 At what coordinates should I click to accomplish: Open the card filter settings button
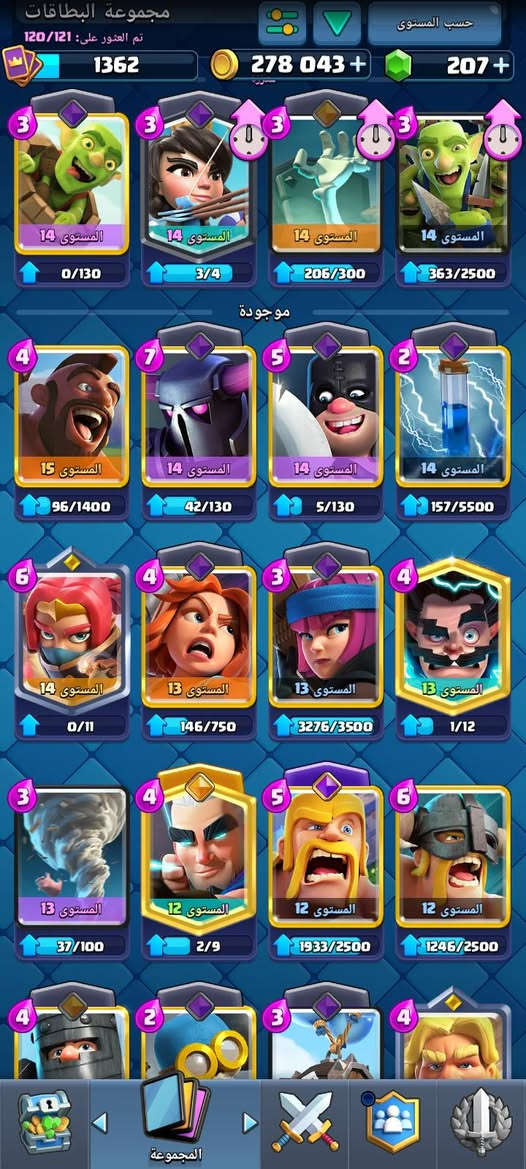(x=282, y=23)
